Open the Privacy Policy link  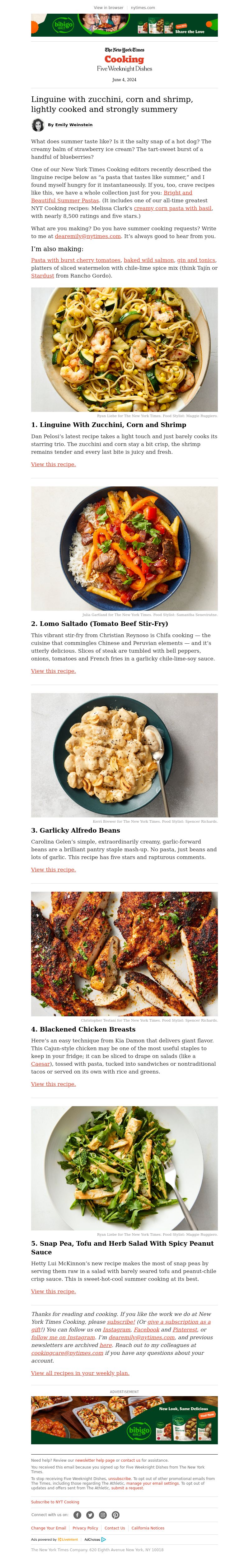click(85, 1528)
